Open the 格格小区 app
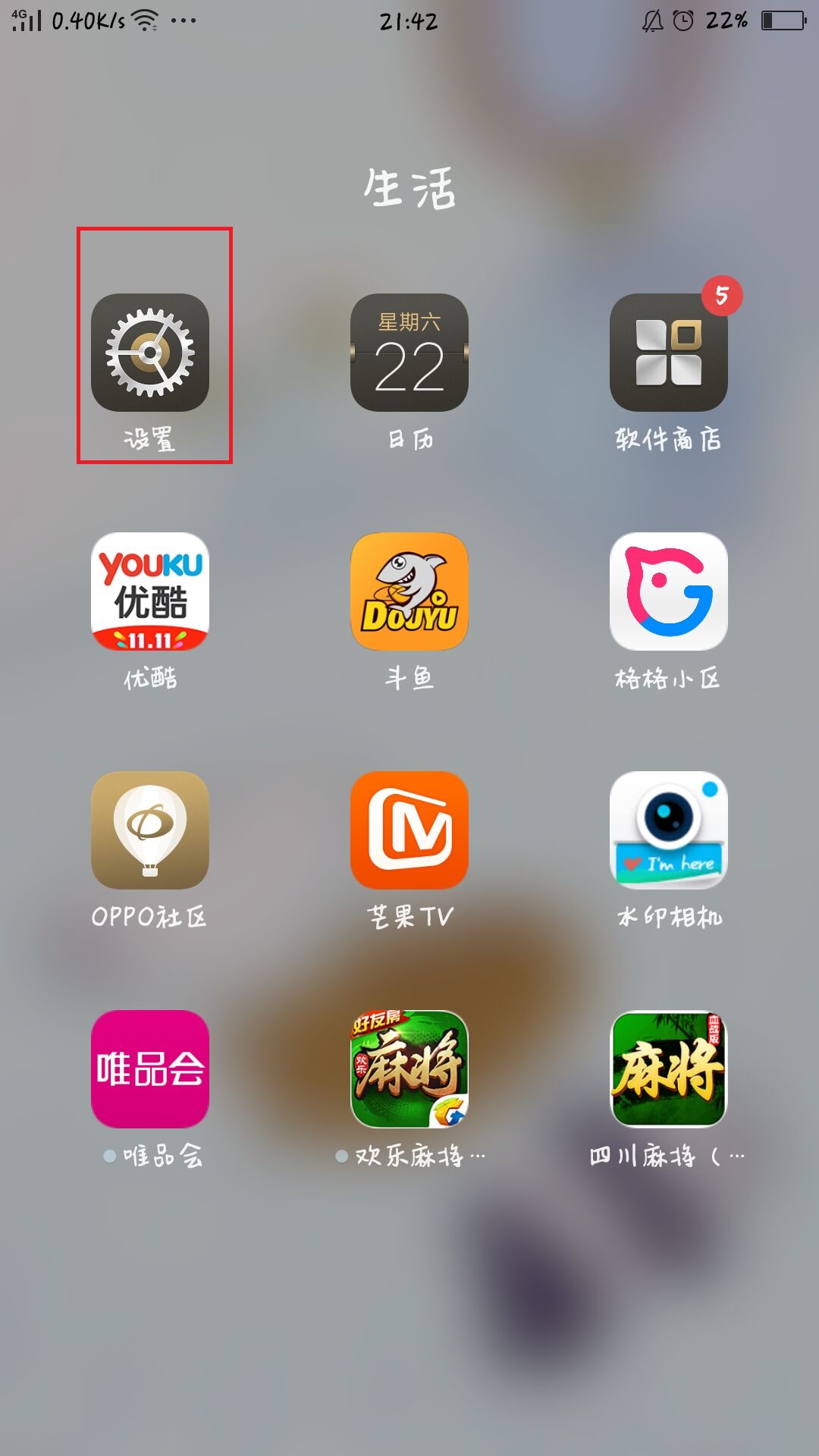The image size is (819, 1456). 668,591
